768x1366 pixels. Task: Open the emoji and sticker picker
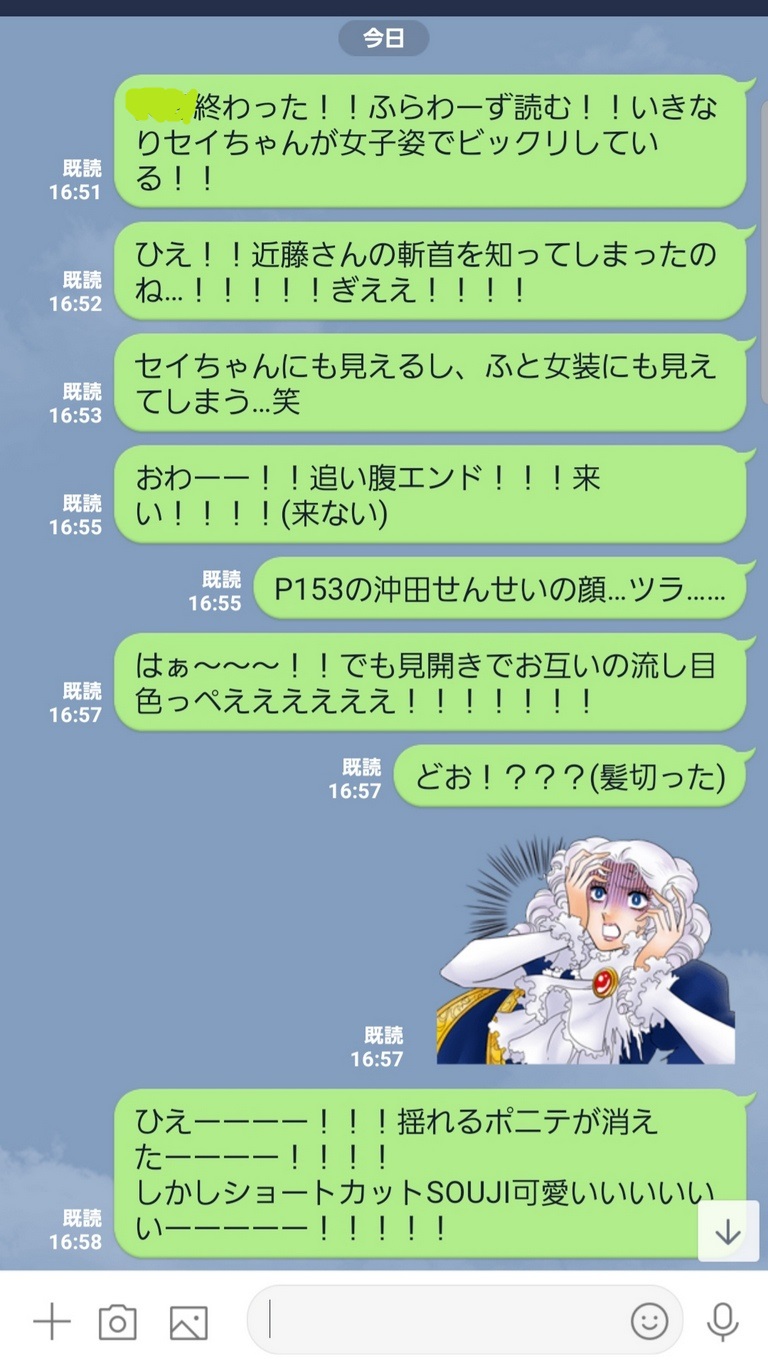[x=649, y=1322]
